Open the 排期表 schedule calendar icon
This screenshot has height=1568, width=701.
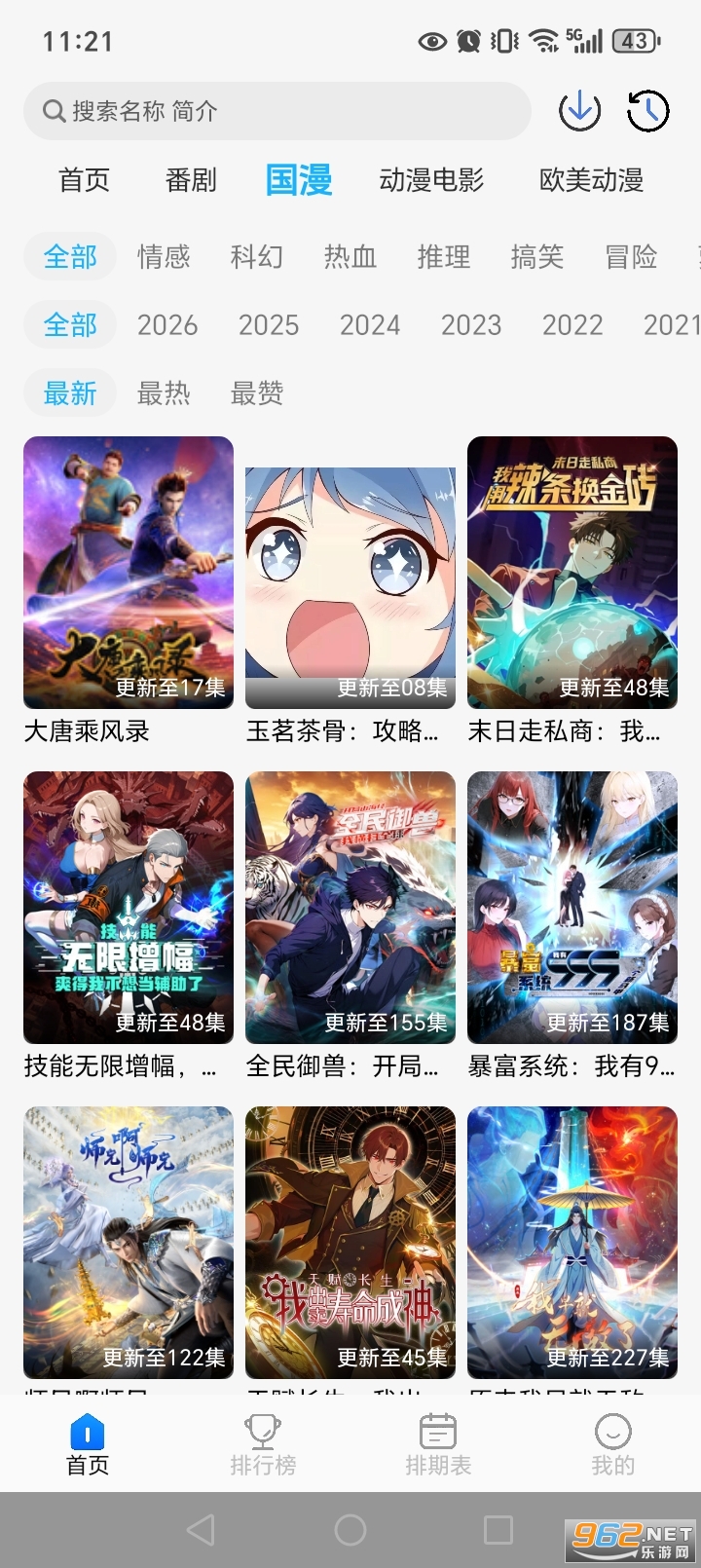[437, 1432]
